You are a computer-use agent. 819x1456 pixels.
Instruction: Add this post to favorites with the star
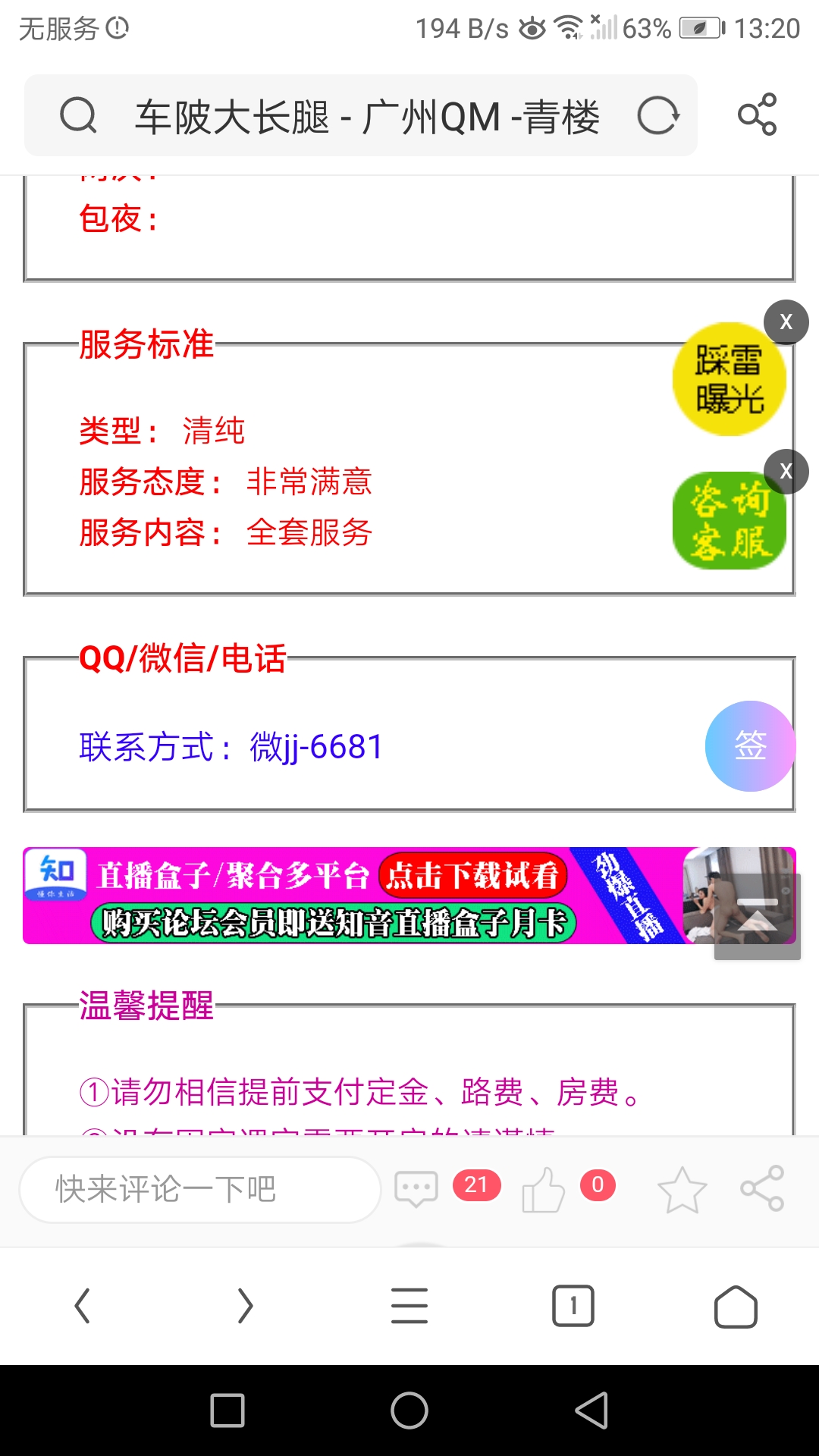(681, 1189)
